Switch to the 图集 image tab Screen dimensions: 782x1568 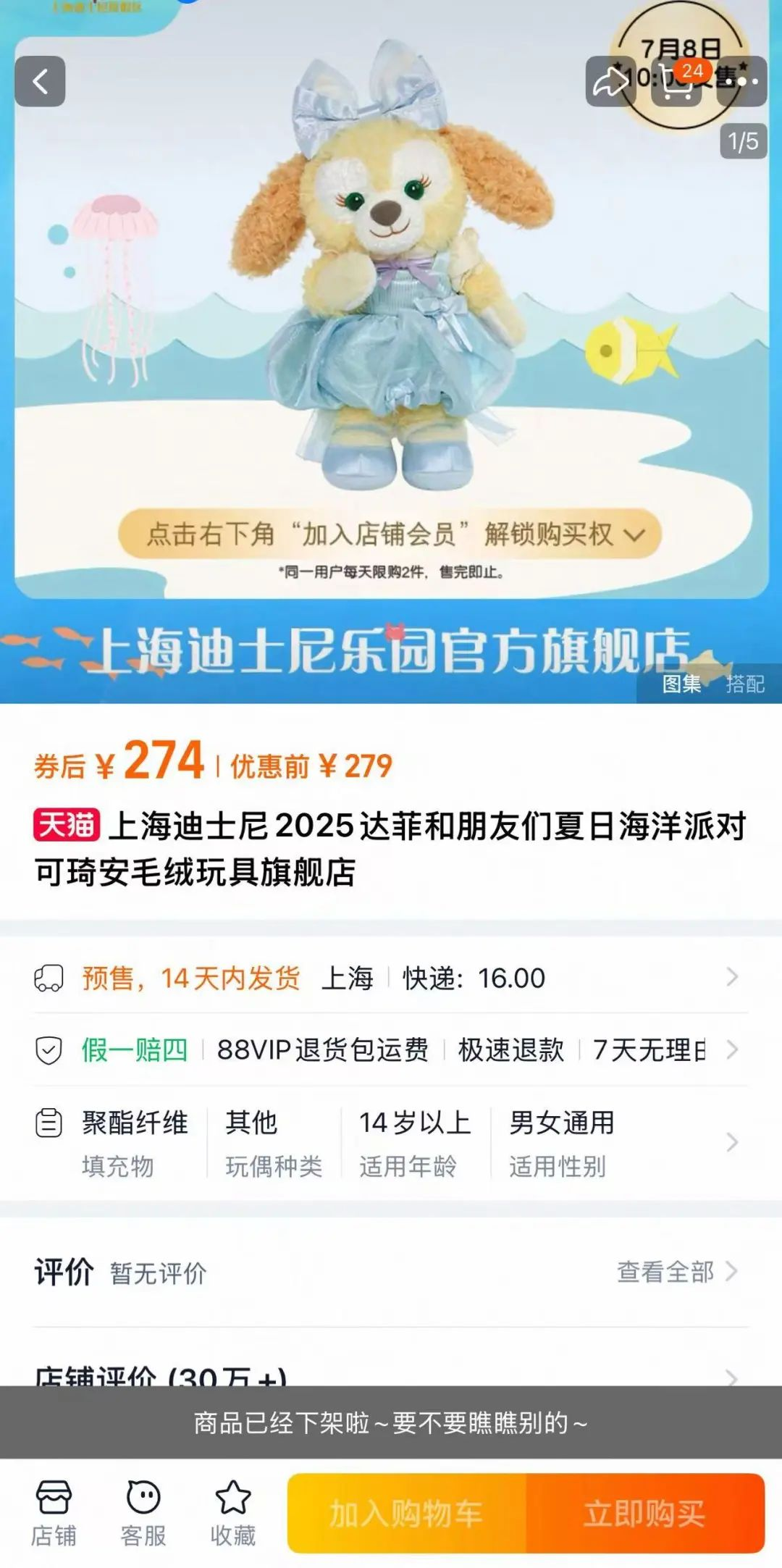click(x=681, y=684)
